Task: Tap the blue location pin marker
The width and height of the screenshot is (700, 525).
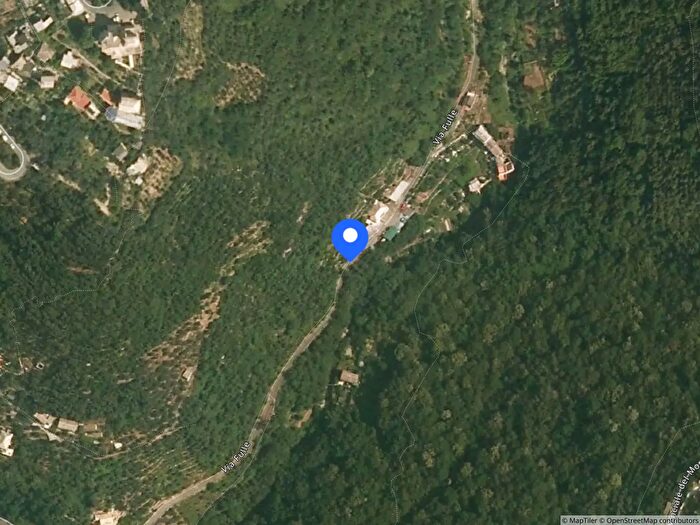Action: click(x=350, y=238)
